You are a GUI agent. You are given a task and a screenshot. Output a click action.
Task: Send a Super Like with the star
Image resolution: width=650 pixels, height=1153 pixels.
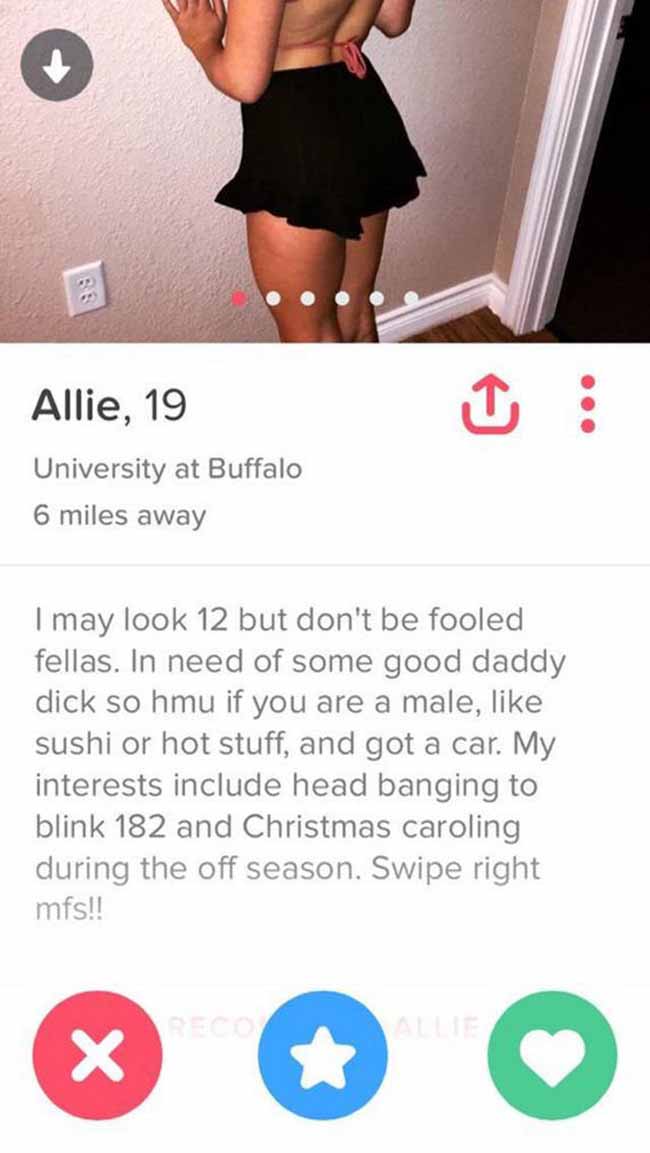click(x=323, y=1055)
